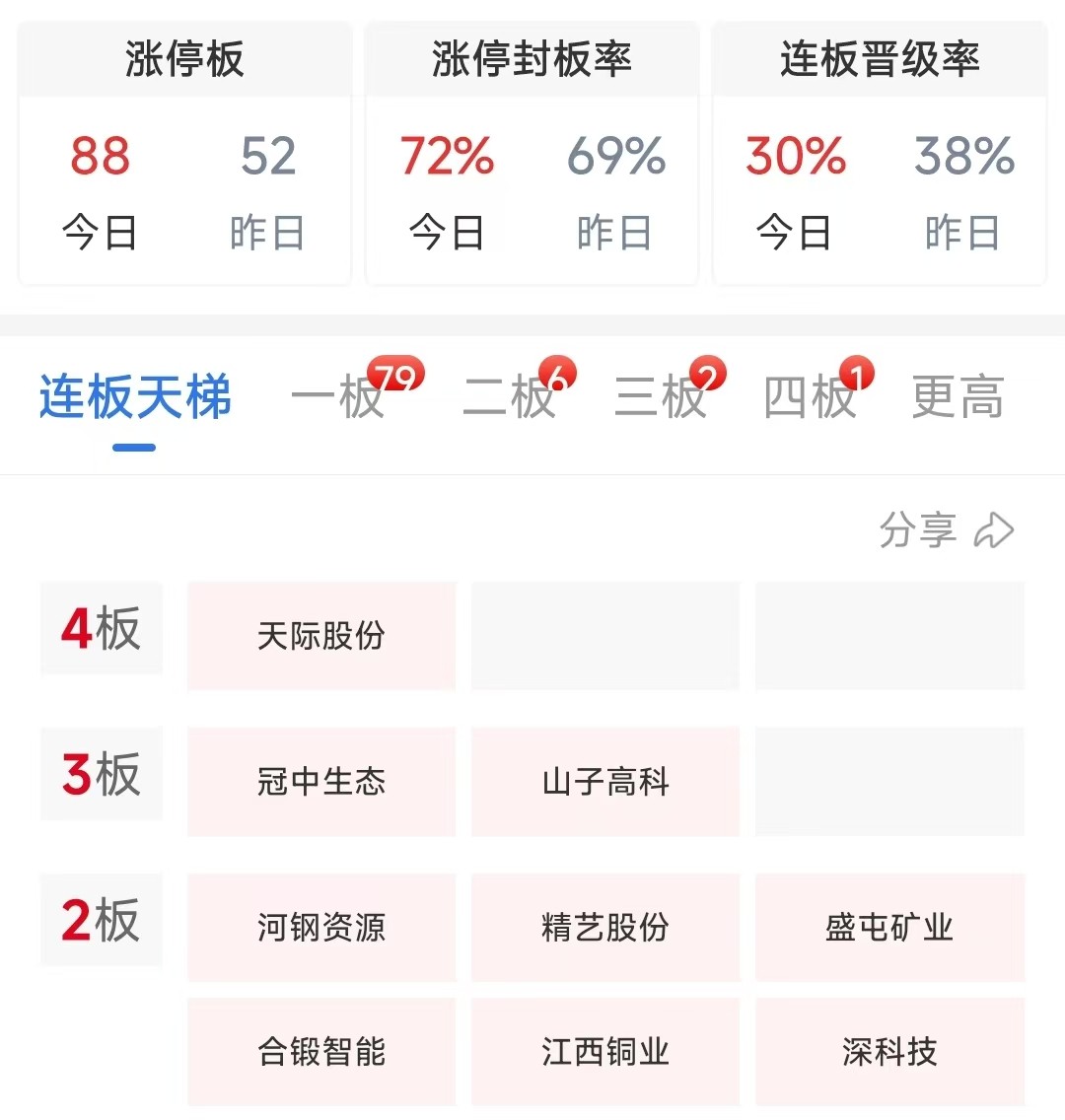The image size is (1065, 1120).
Task: Open stock 深科技
Action: click(x=889, y=1052)
